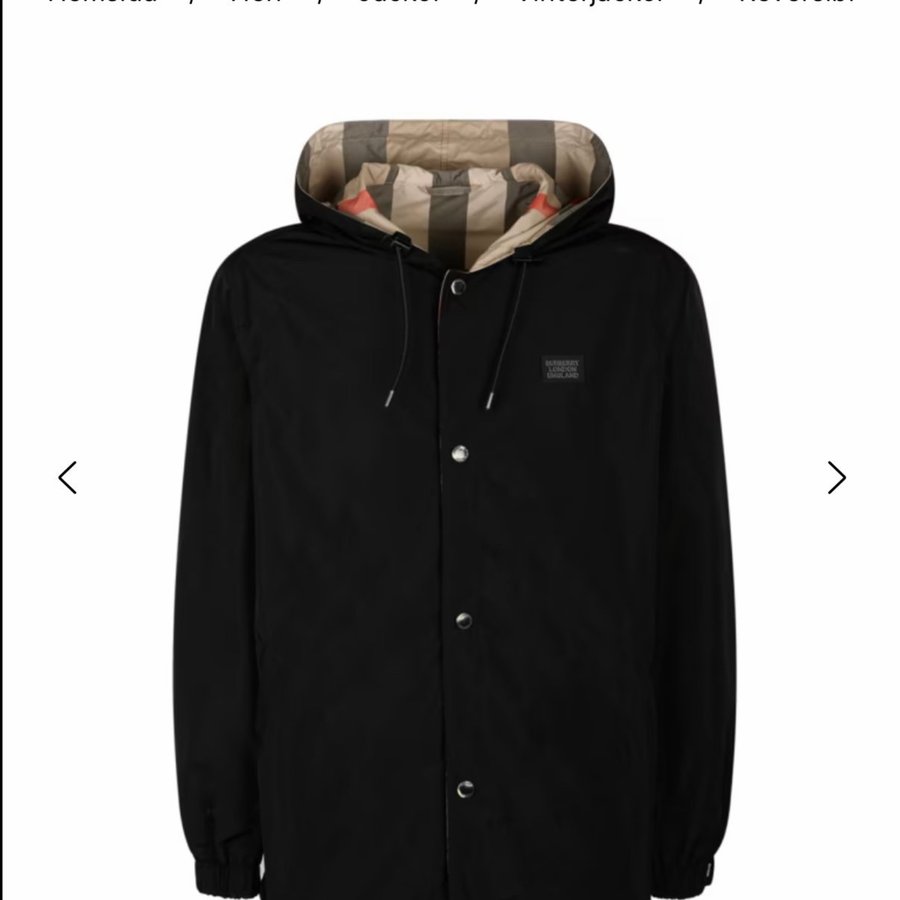
Task: Go to the next product photo
Action: point(837,478)
